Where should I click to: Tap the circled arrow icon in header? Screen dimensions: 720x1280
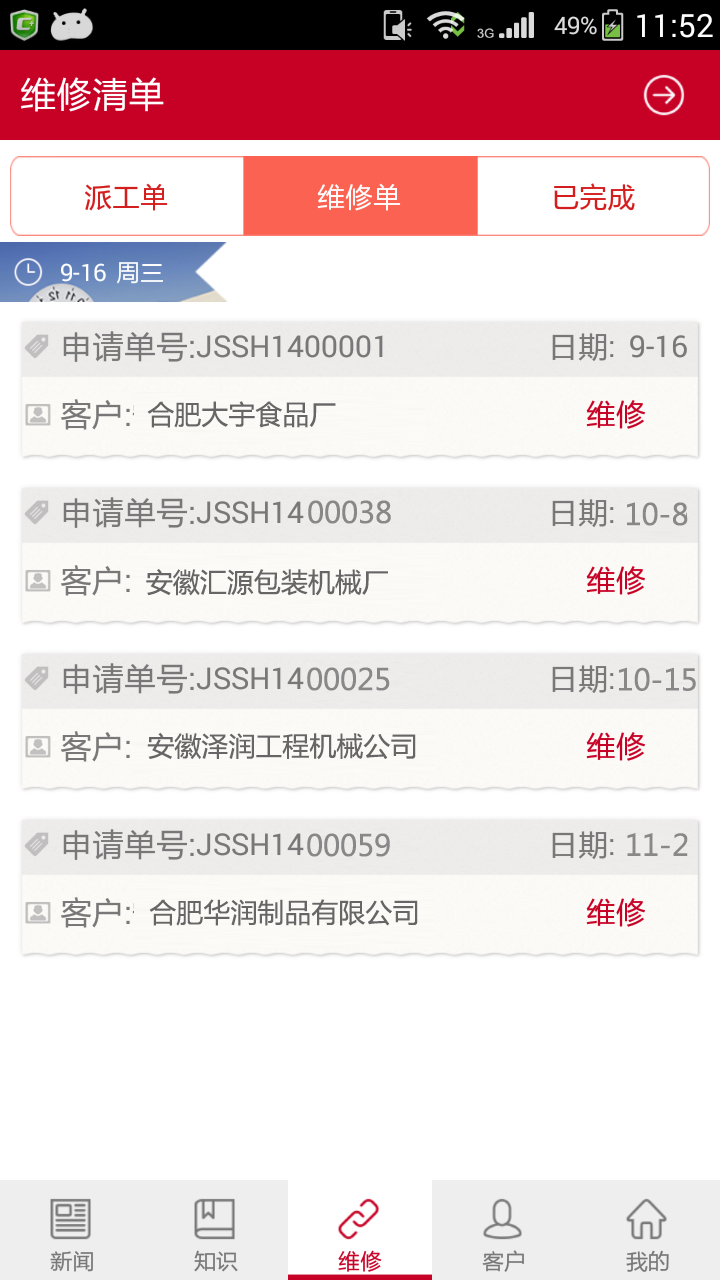tap(663, 96)
